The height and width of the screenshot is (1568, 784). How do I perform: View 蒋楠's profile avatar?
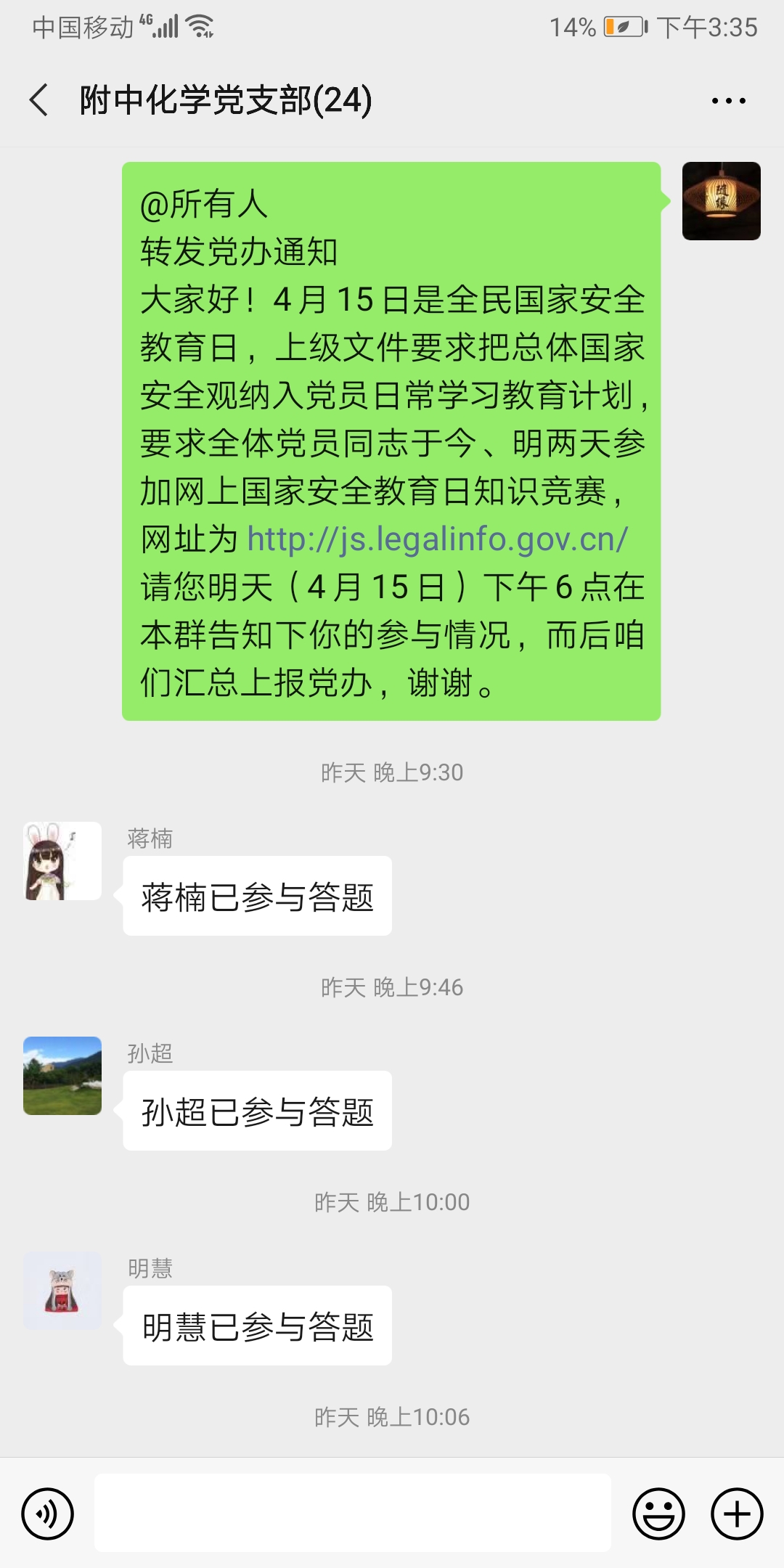[x=62, y=861]
